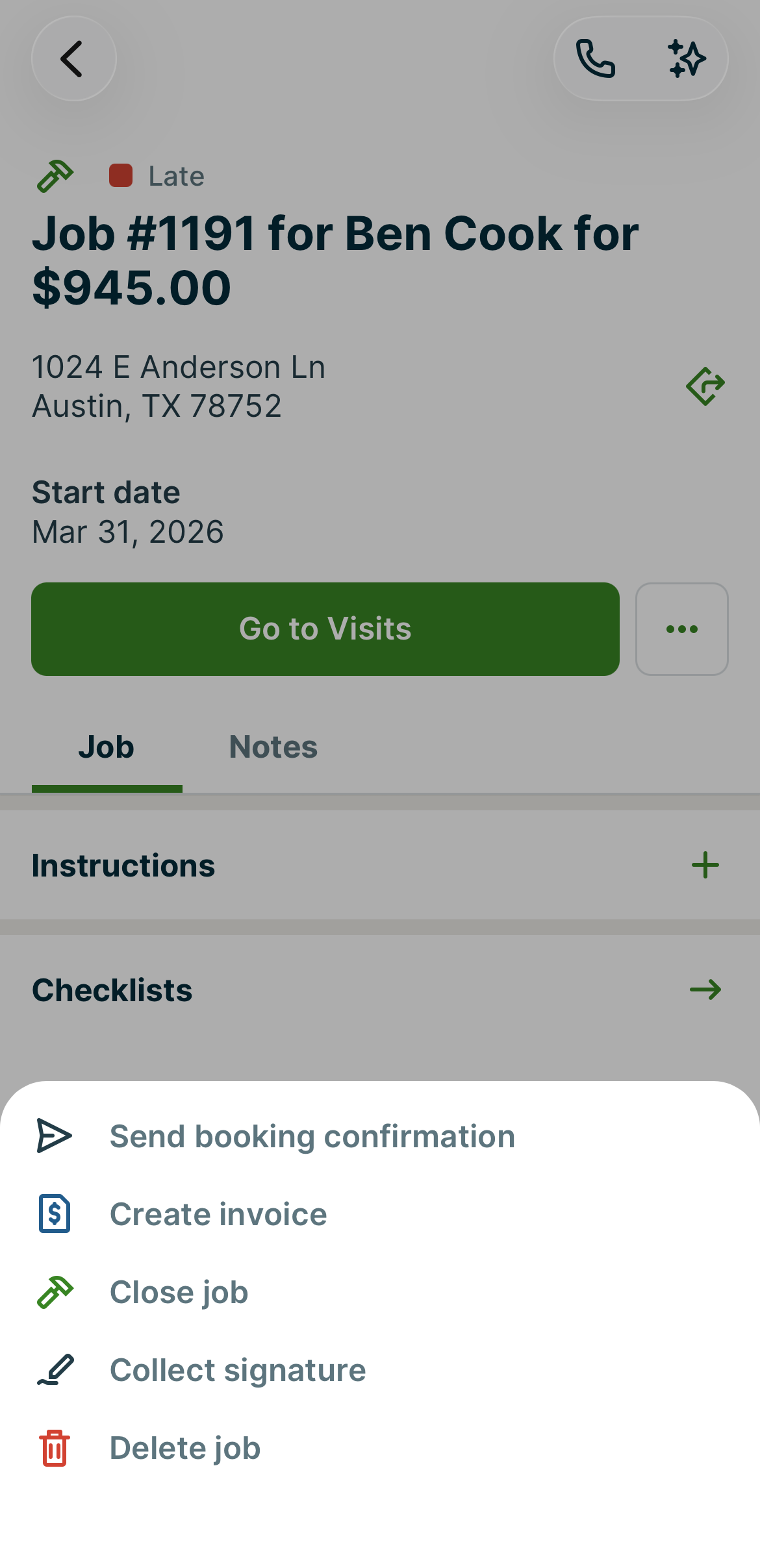
Task: Select the paper plane send icon
Action: (55, 1136)
